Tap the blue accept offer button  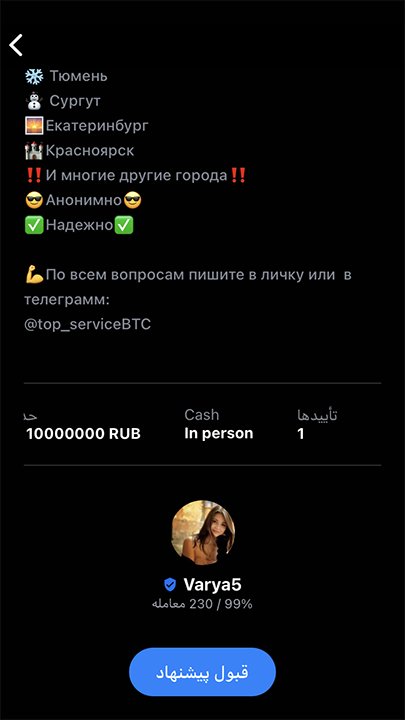[x=202, y=672]
